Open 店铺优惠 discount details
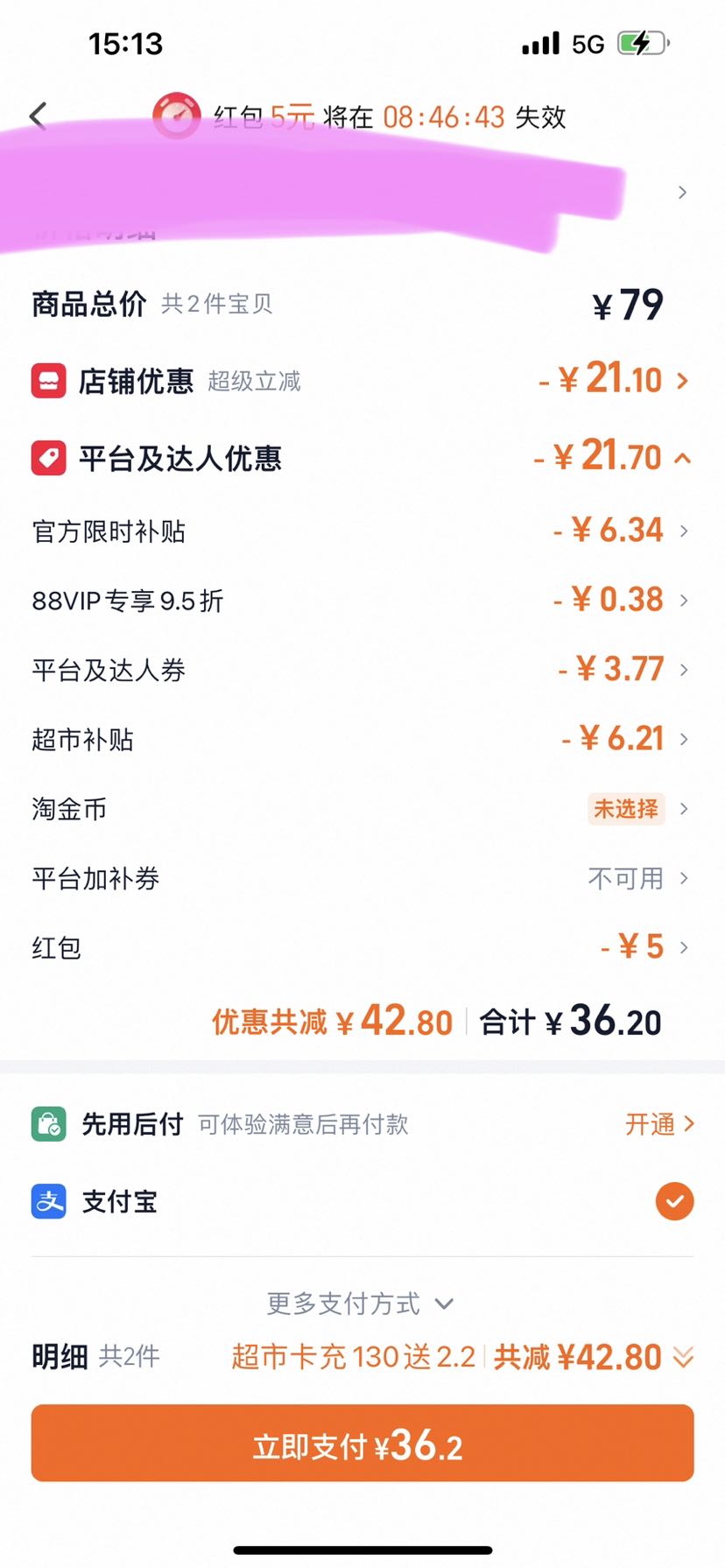725x1568 pixels. point(362,381)
